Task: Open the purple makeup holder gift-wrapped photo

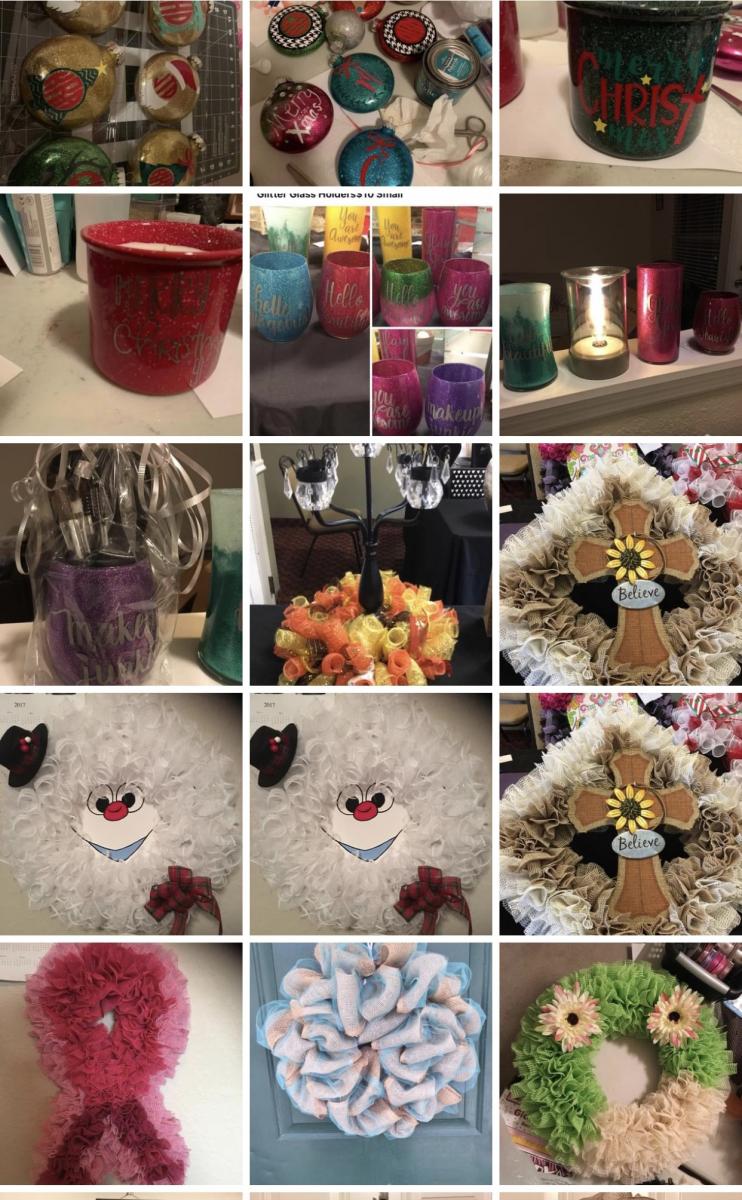Action: click(120, 564)
